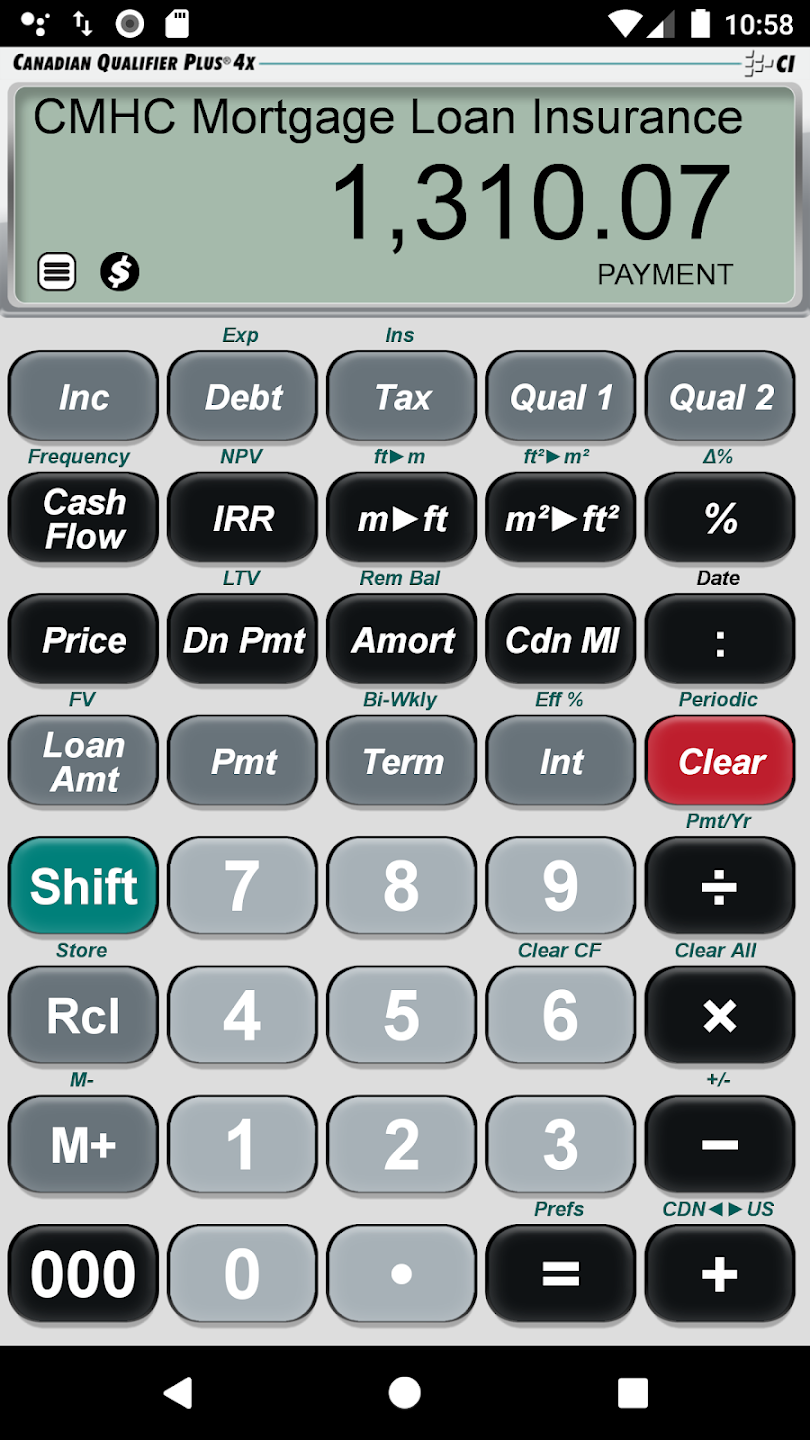
Task: Tap the equals key
Action: click(561, 1274)
